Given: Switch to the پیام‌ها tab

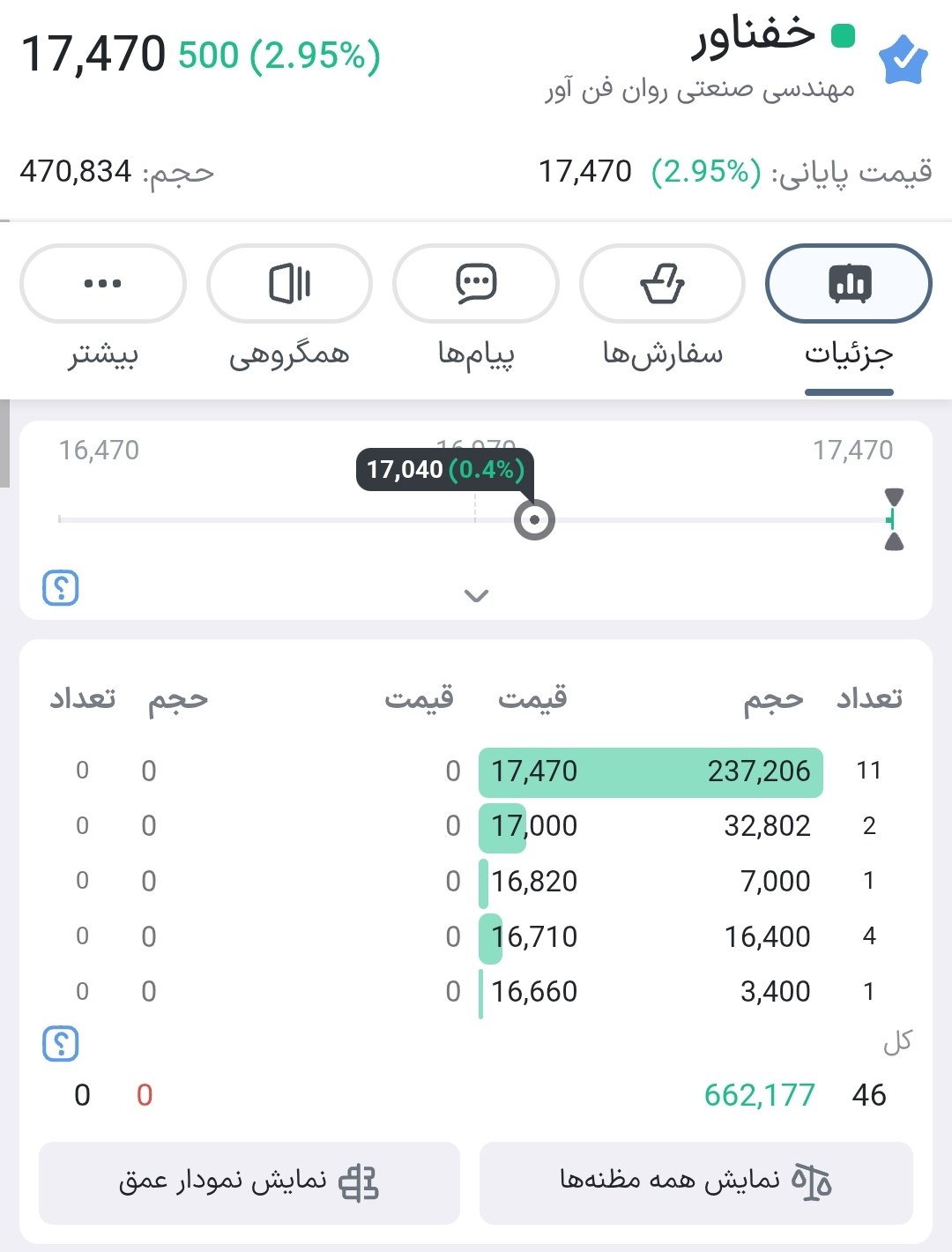Looking at the screenshot, I should (476, 284).
